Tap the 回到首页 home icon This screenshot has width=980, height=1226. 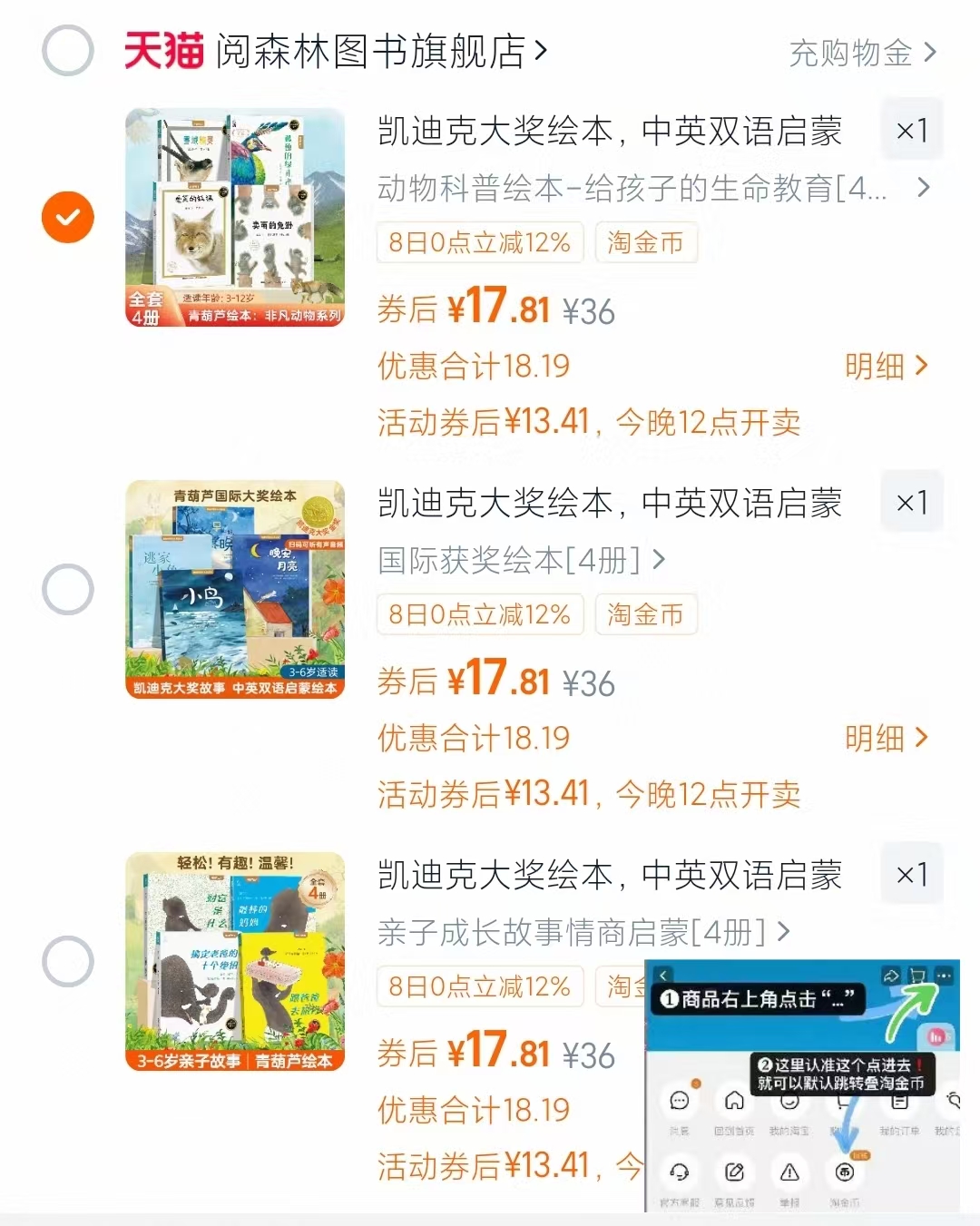(734, 1101)
